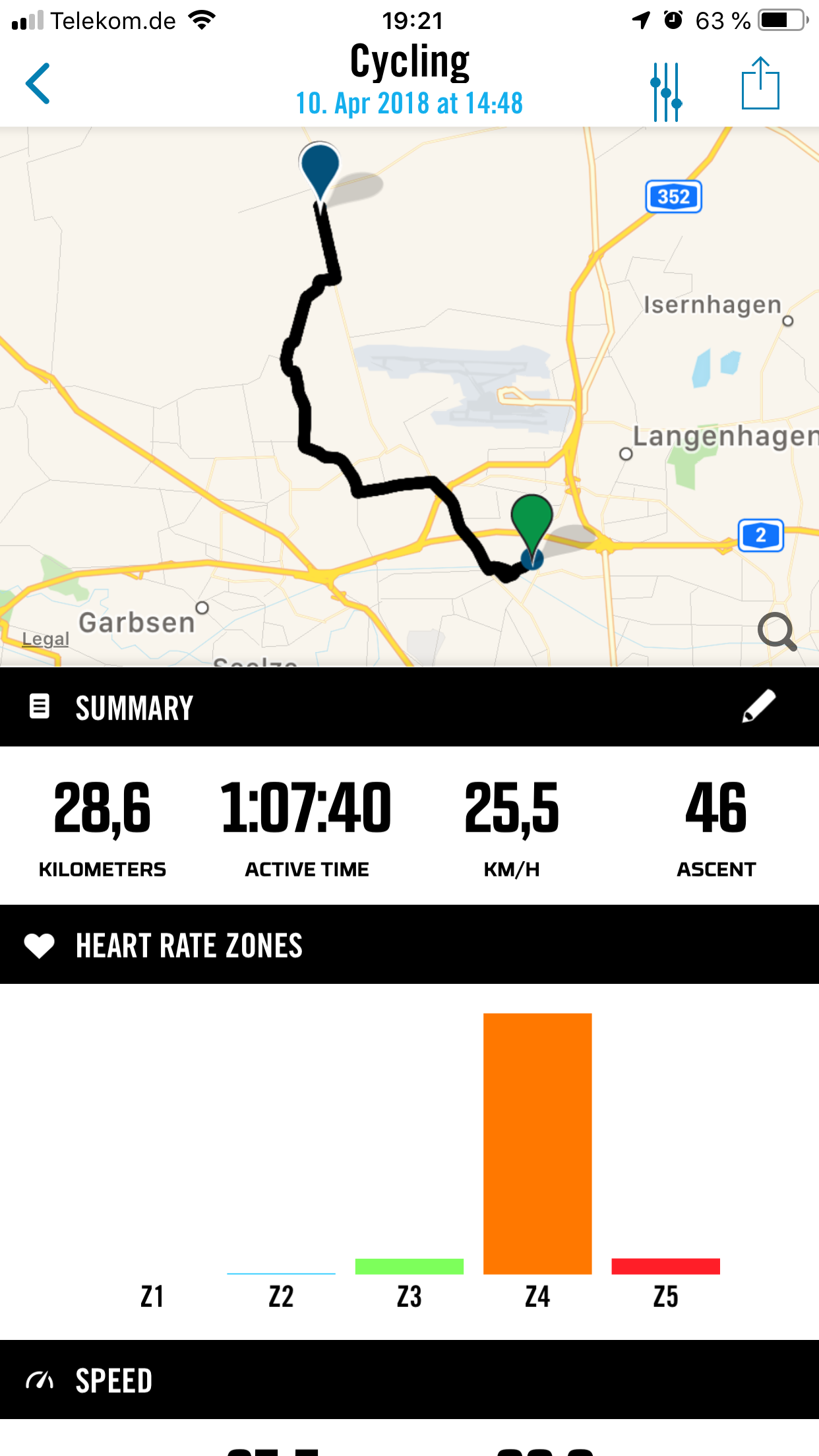Screen dimensions: 819x1456
Task: Open the Legal link on the map
Action: coord(45,639)
